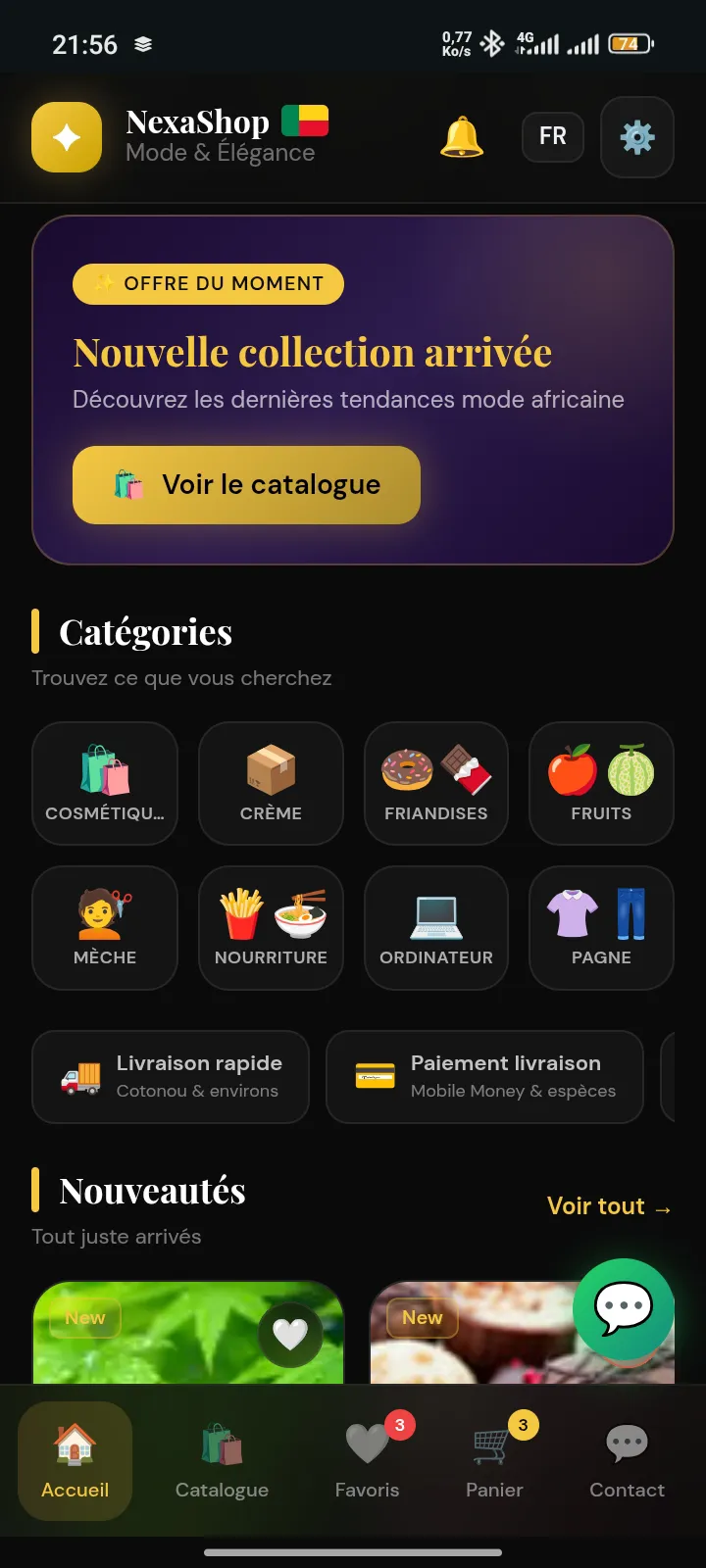Like the first new product with the heart
This screenshot has width=706, height=1568.
point(290,1334)
